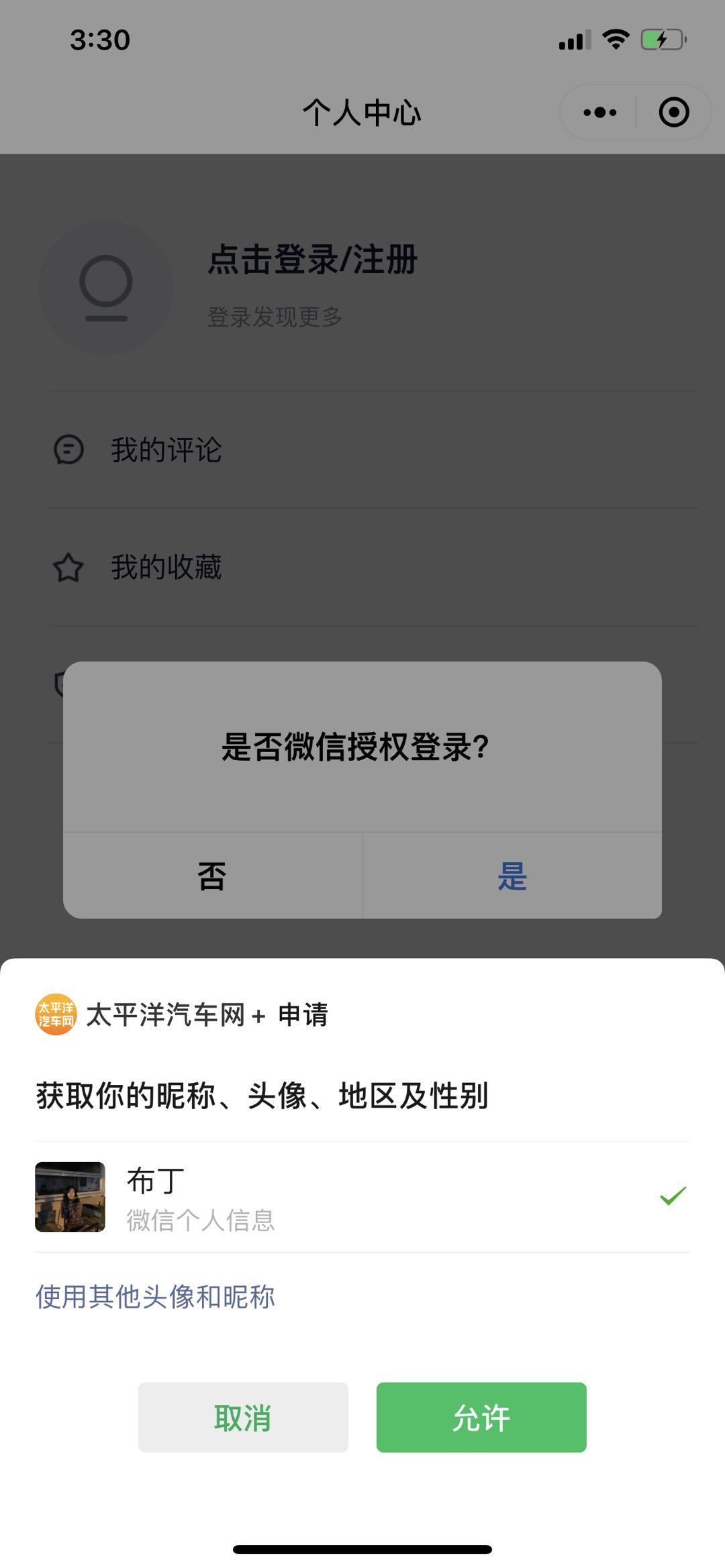
Task: Open 我的收藏
Action: tap(166, 567)
